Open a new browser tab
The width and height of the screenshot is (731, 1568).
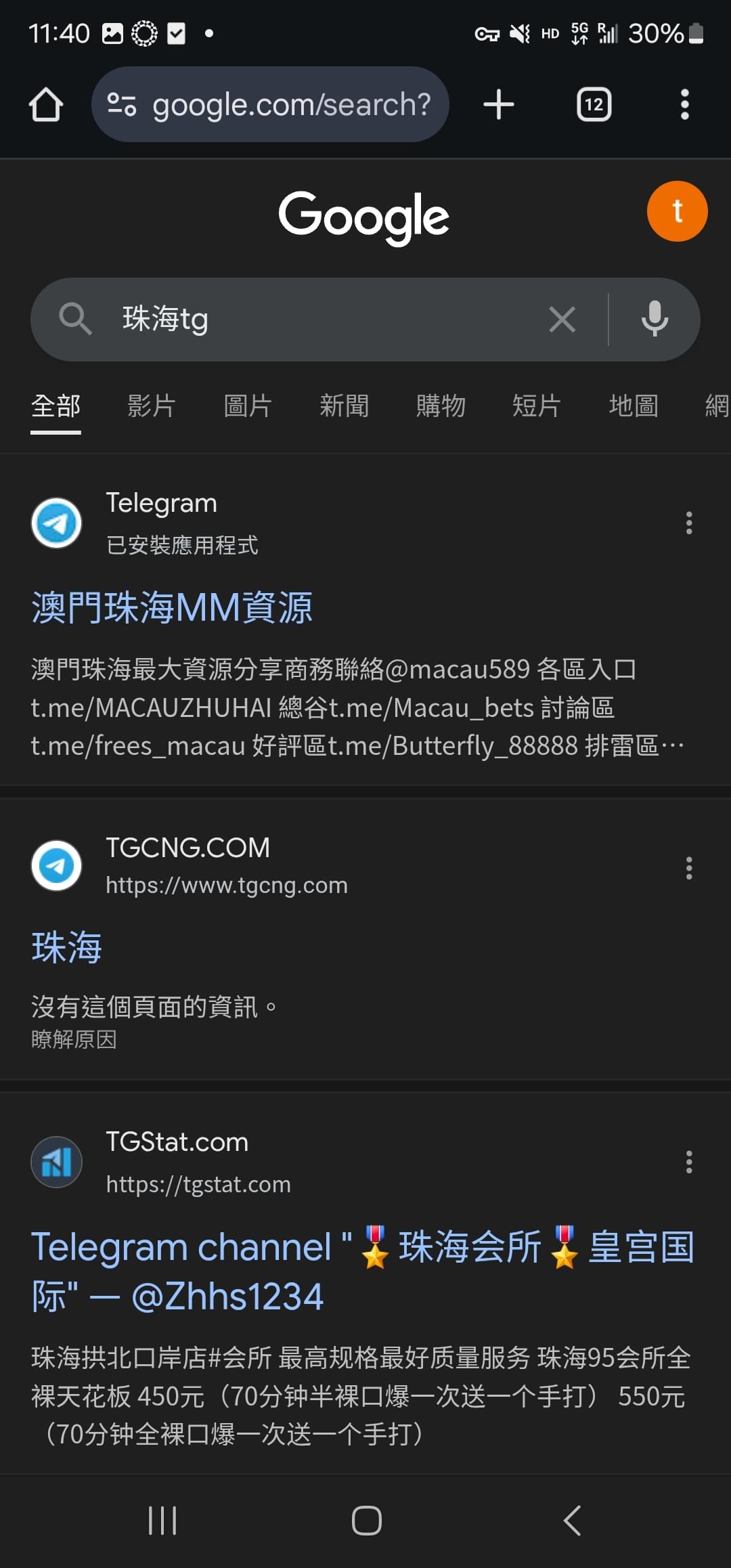499,105
